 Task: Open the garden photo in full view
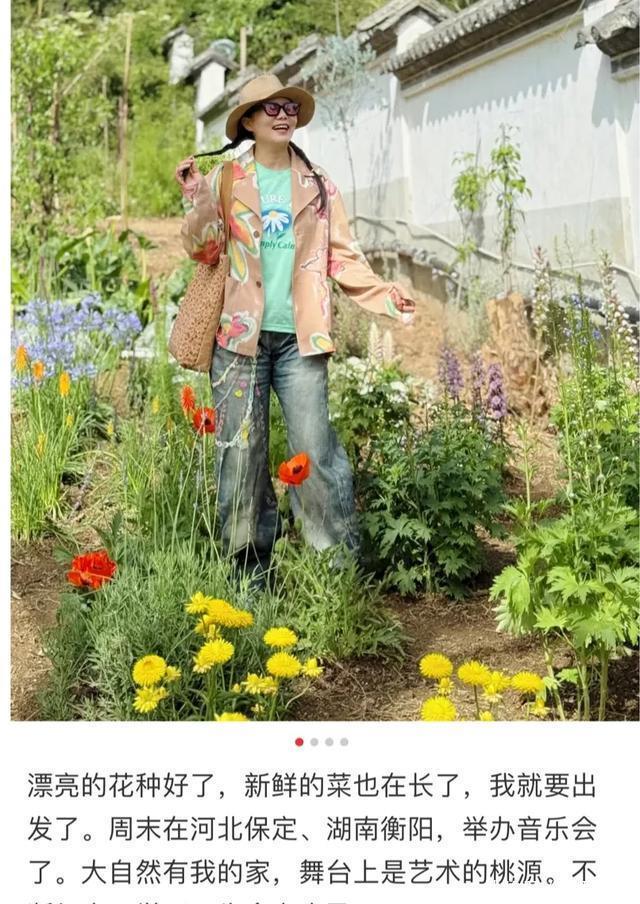point(324,360)
